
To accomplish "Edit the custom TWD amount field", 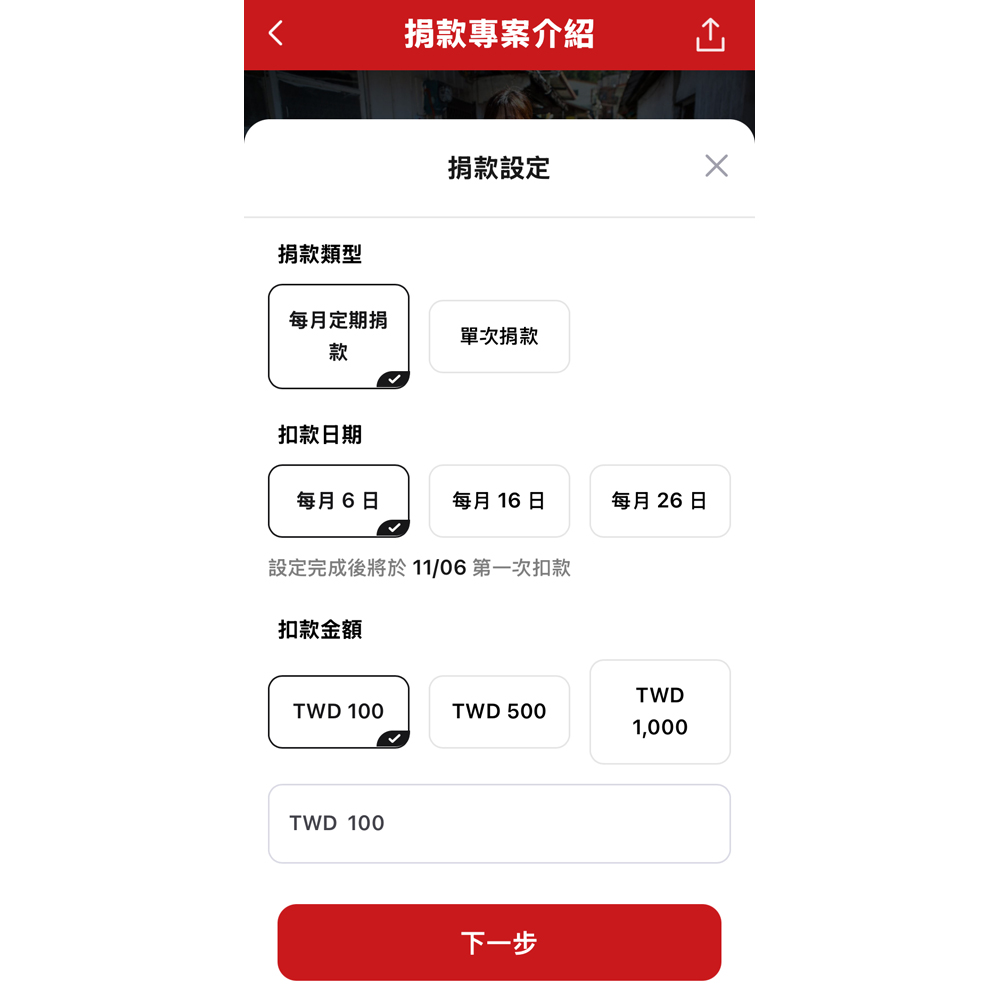I will pyautogui.click(x=499, y=823).
